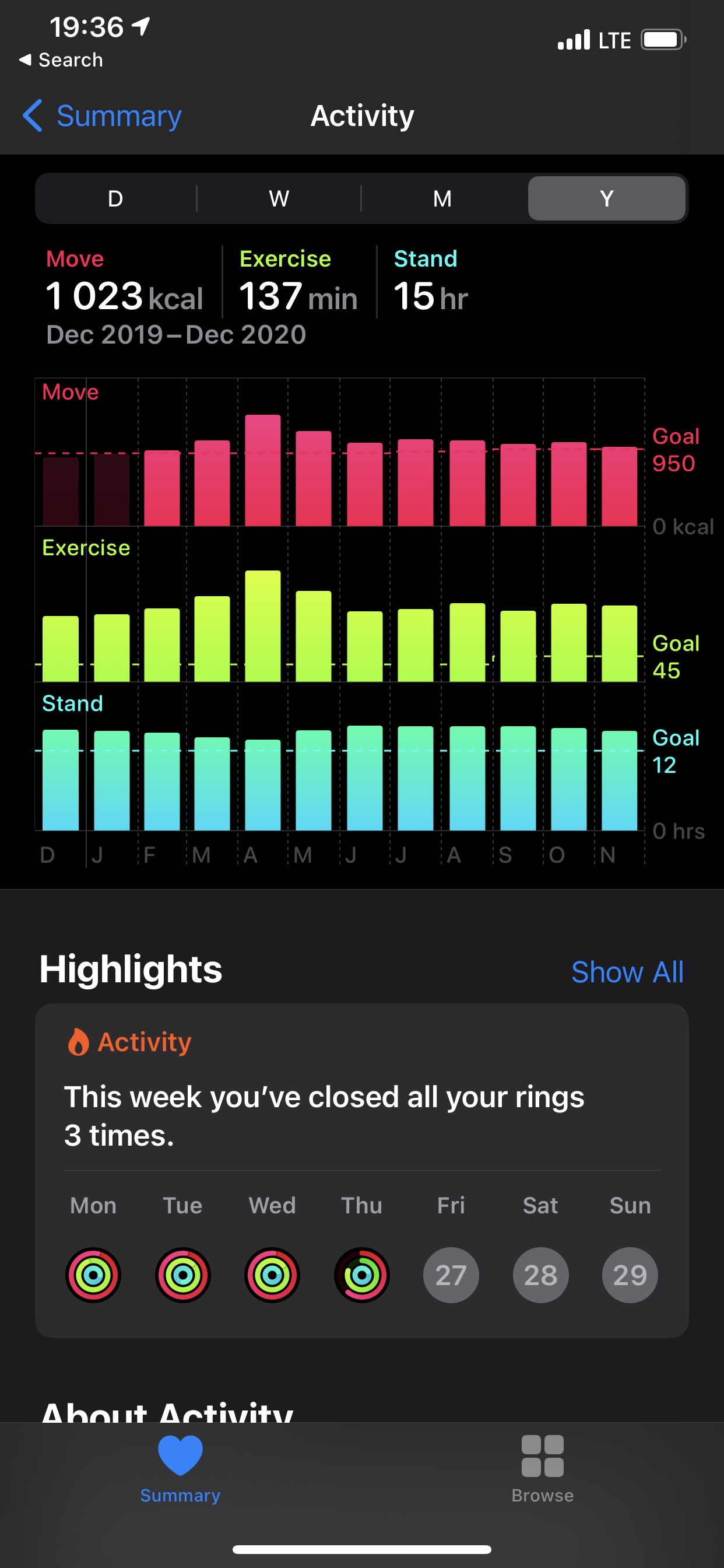Switch to the W week view

pos(279,198)
